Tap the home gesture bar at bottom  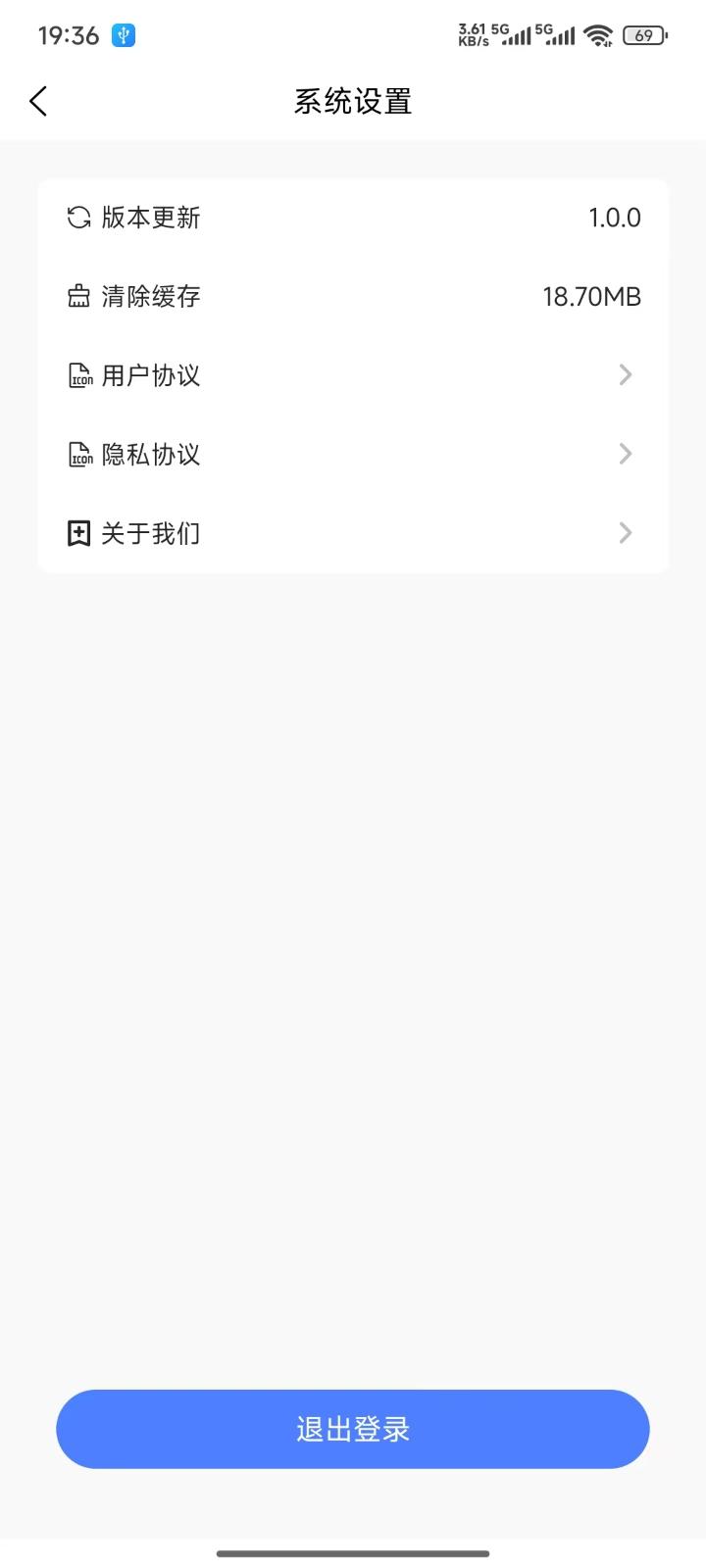click(x=353, y=1552)
